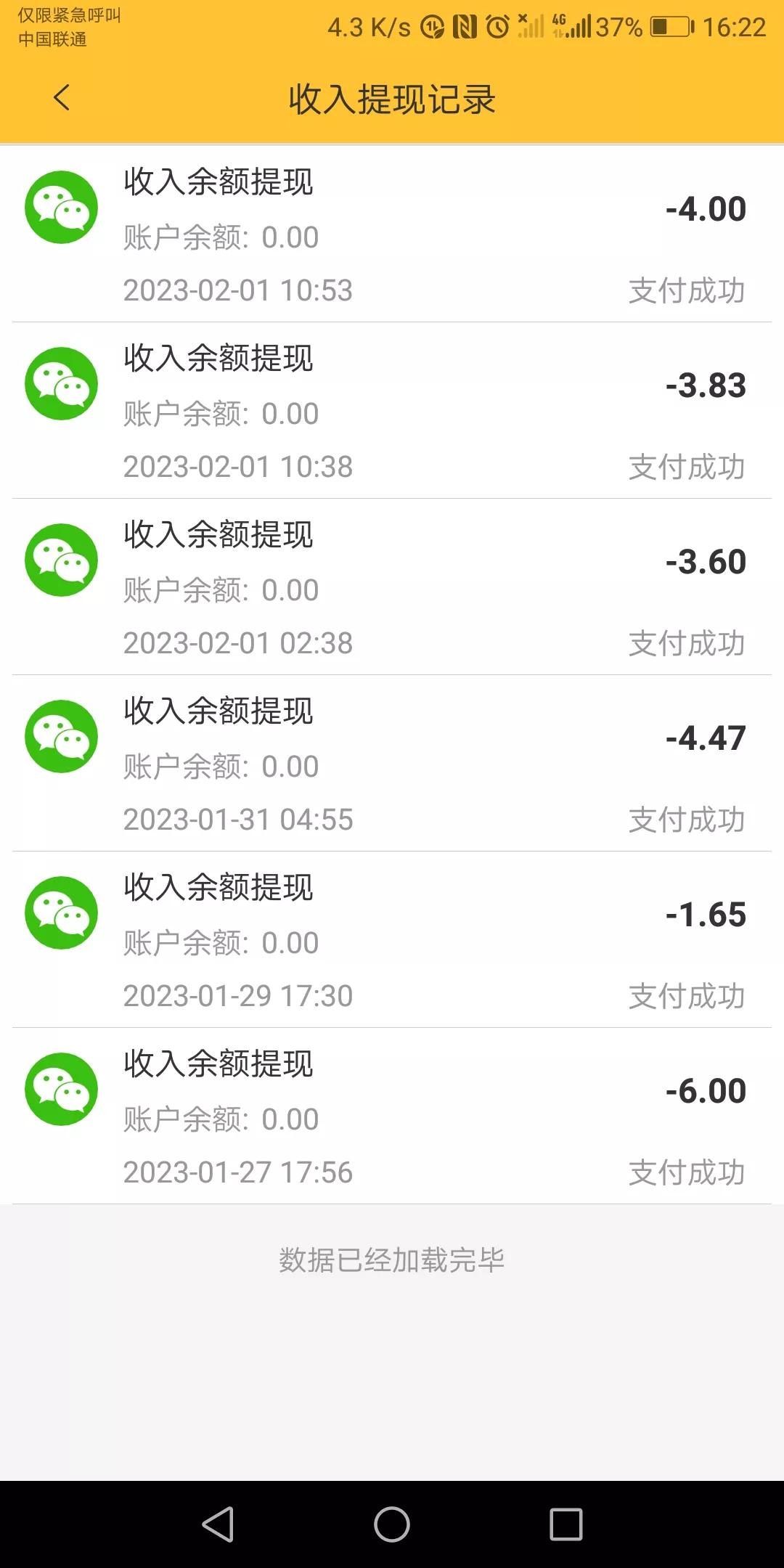Click the 支付成功 status on the -4.00 entry
This screenshot has height=1568, width=784.
[685, 290]
